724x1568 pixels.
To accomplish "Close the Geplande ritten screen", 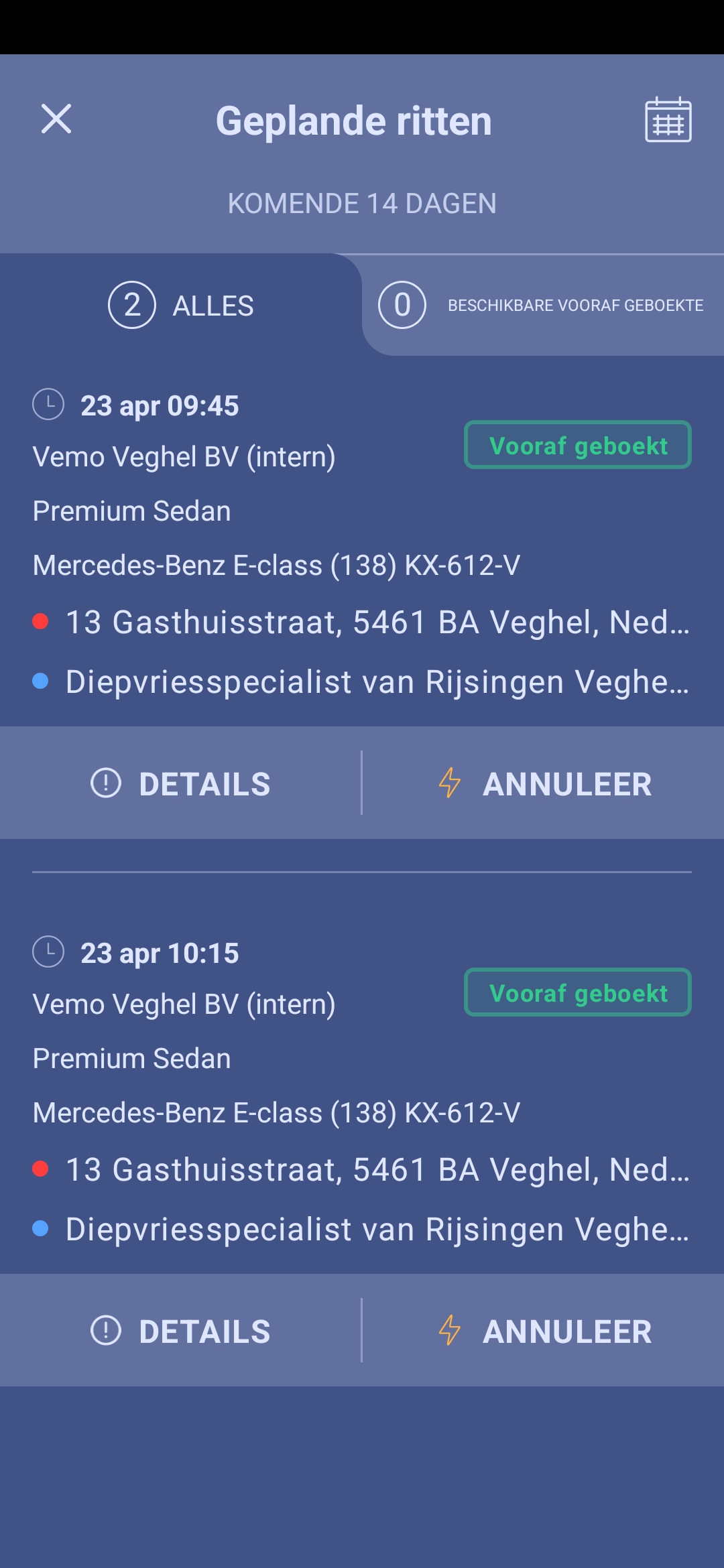I will pyautogui.click(x=56, y=119).
